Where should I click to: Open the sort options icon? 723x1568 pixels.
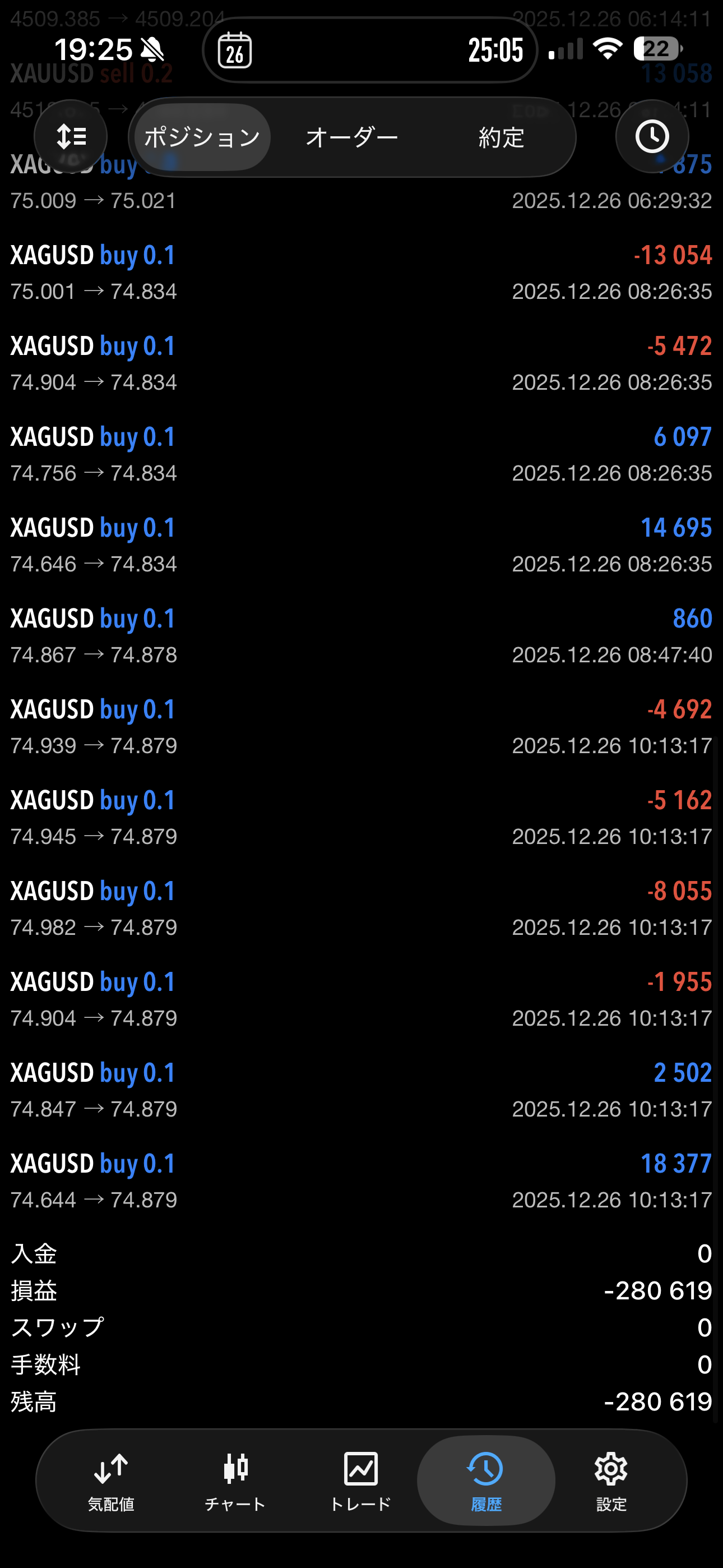click(x=71, y=136)
